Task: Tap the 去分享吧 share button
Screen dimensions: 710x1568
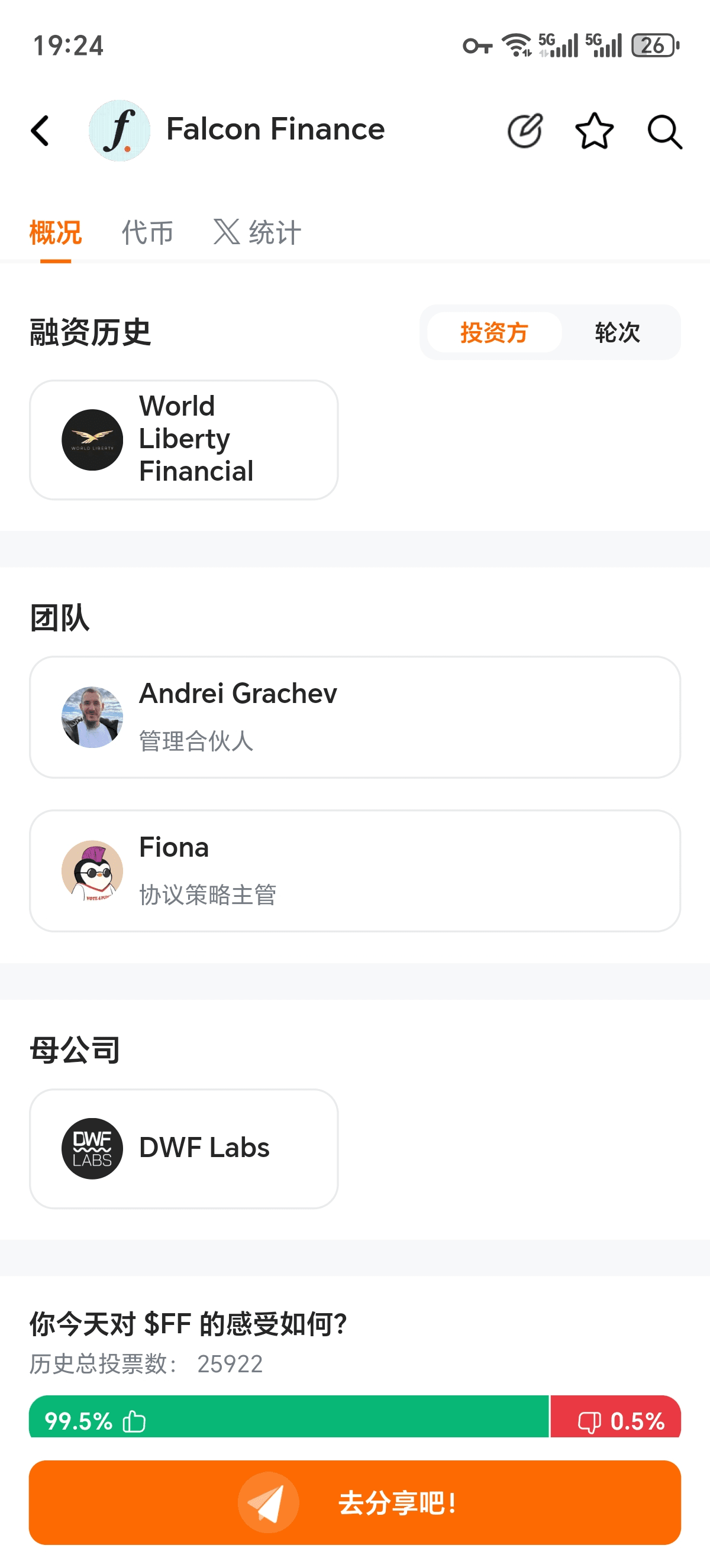Action: point(354,1502)
